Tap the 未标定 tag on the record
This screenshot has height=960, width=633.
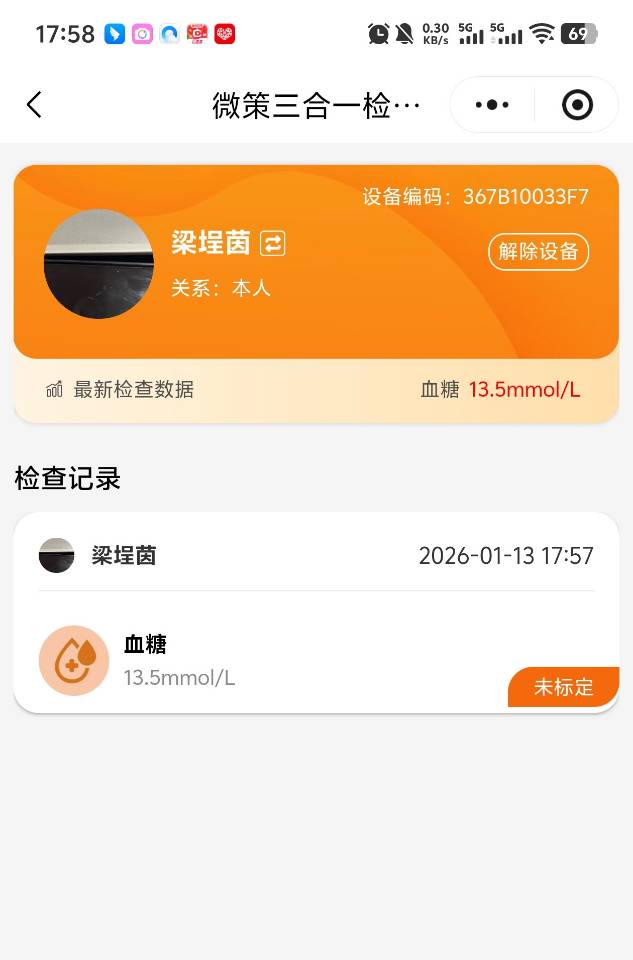(x=563, y=688)
